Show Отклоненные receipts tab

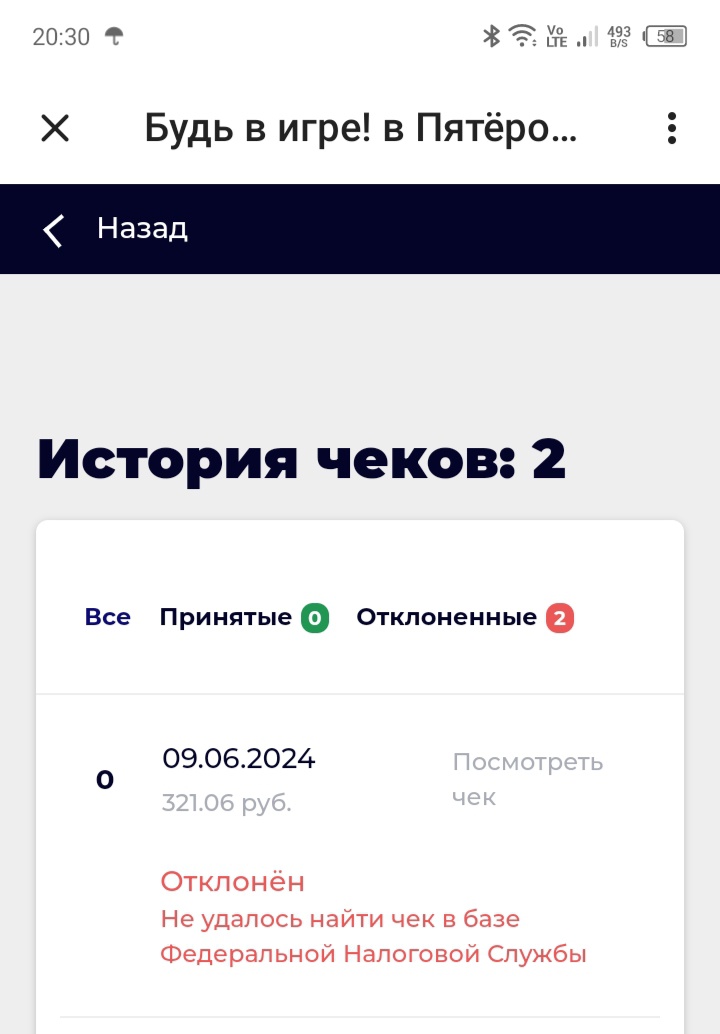click(464, 617)
